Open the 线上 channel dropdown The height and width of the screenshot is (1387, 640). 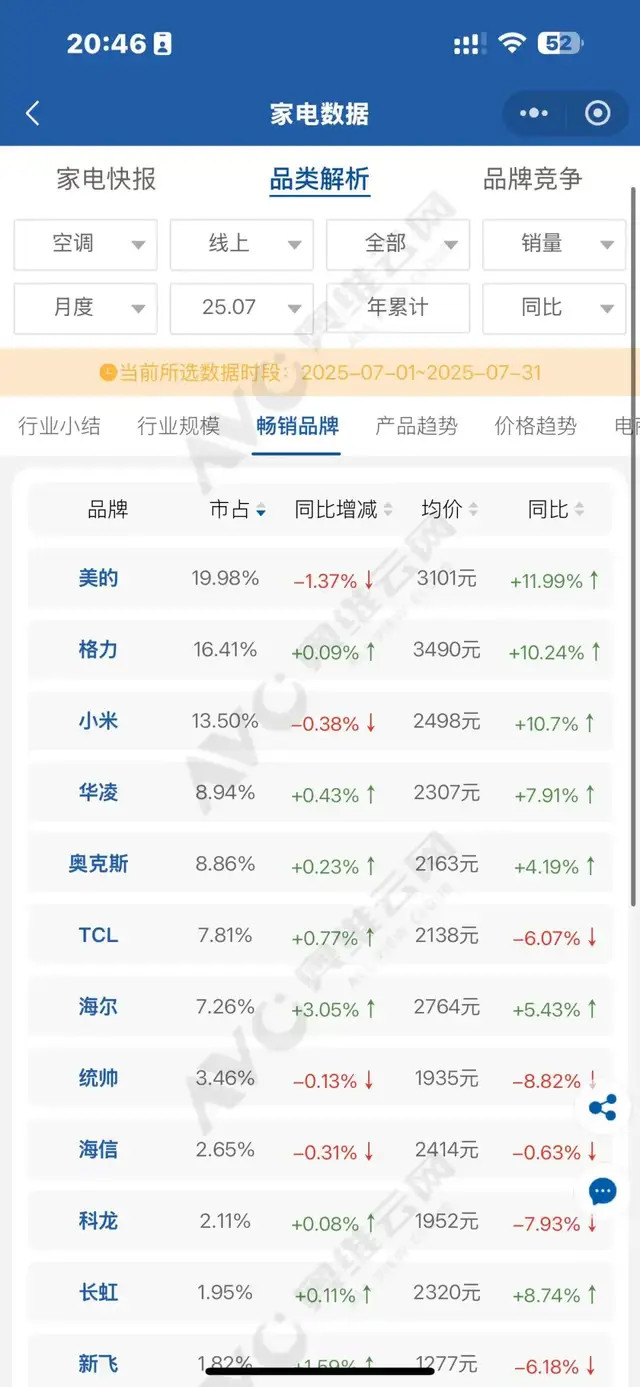pyautogui.click(x=241, y=244)
